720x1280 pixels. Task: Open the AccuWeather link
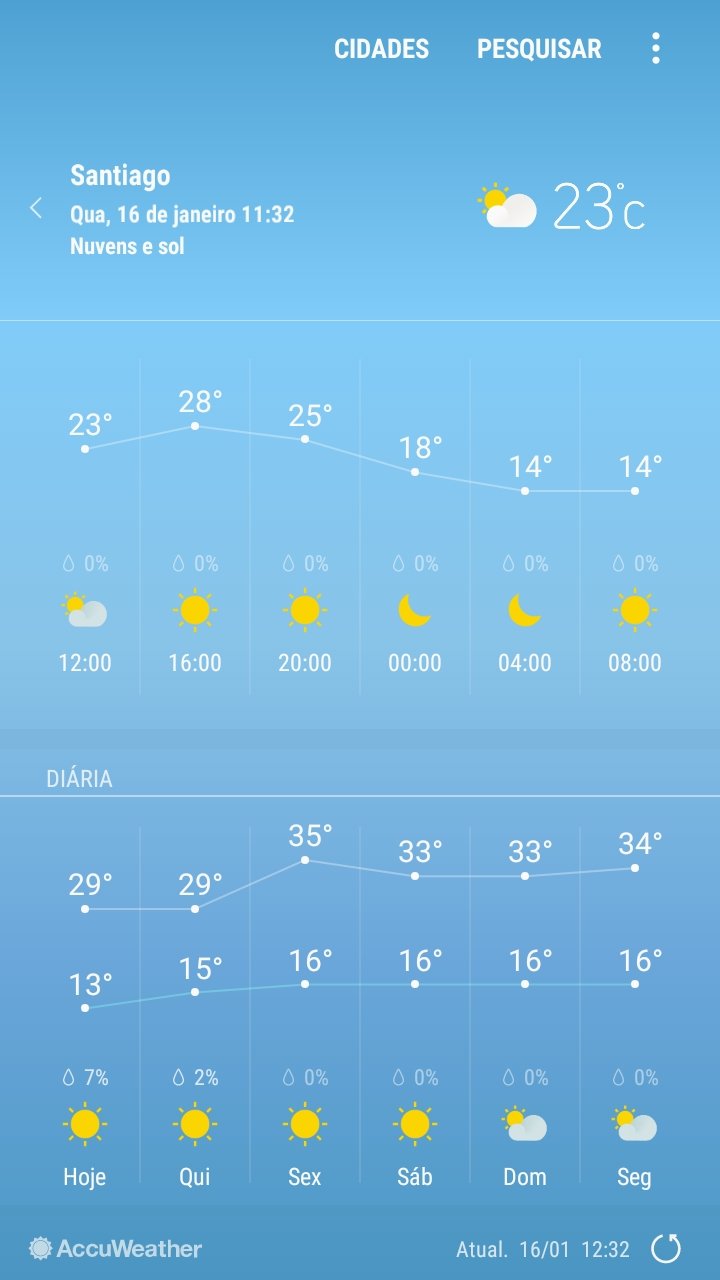(x=116, y=1248)
